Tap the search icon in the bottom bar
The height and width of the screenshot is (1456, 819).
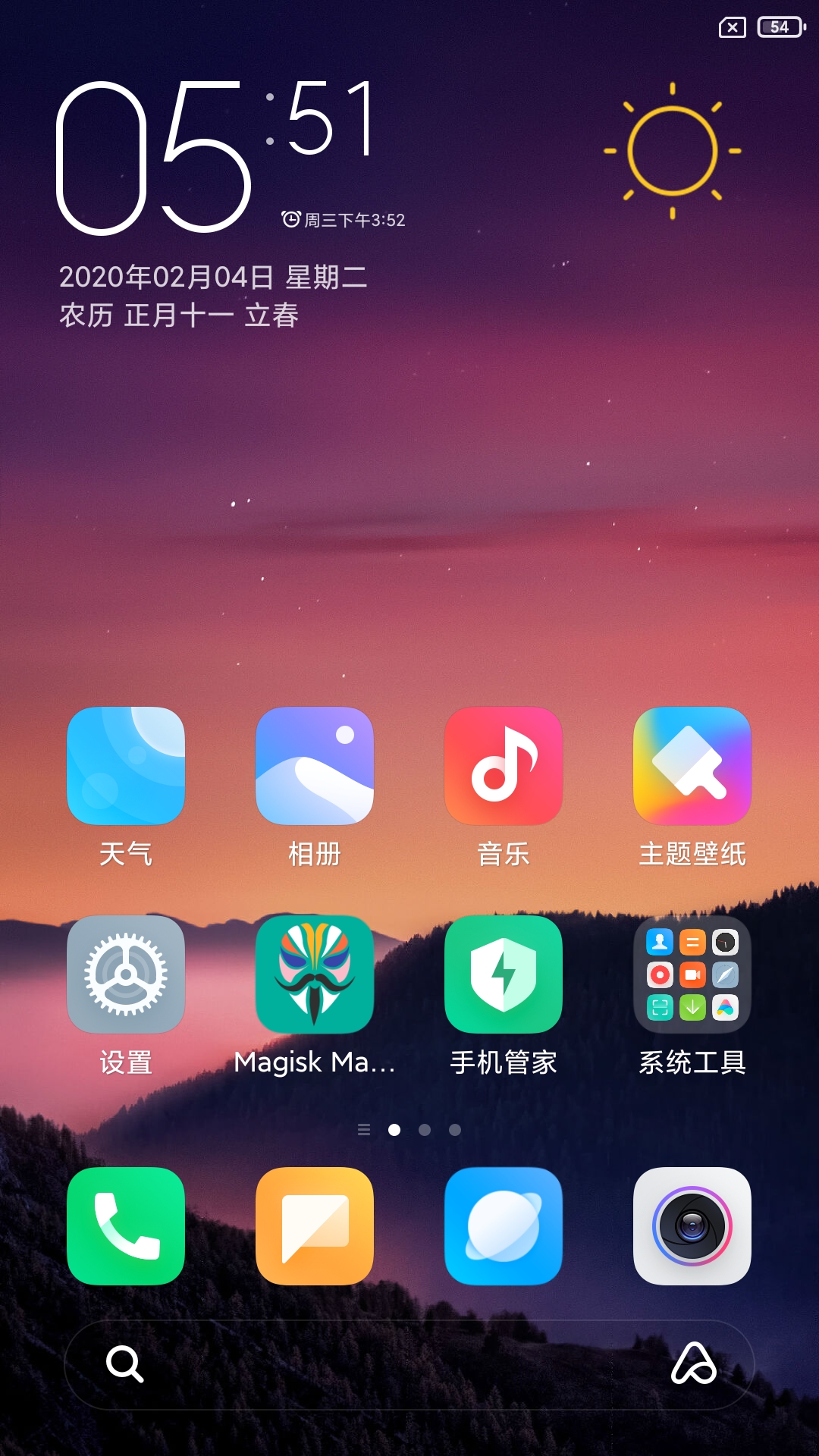coord(125,1364)
